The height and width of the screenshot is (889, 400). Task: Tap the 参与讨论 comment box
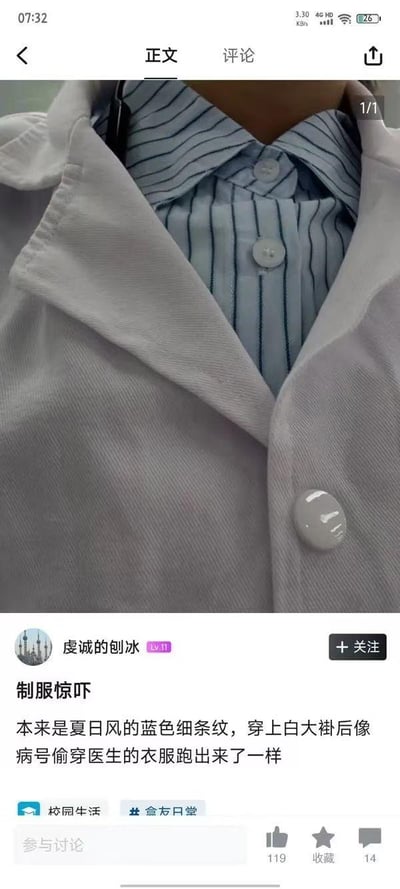130,845
